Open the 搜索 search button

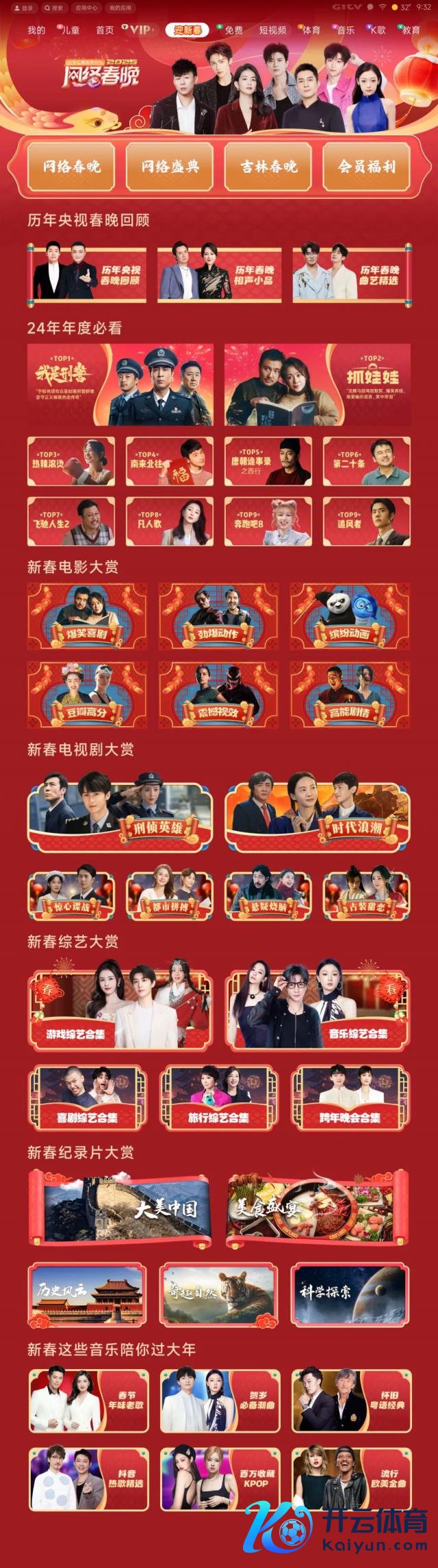54,8
